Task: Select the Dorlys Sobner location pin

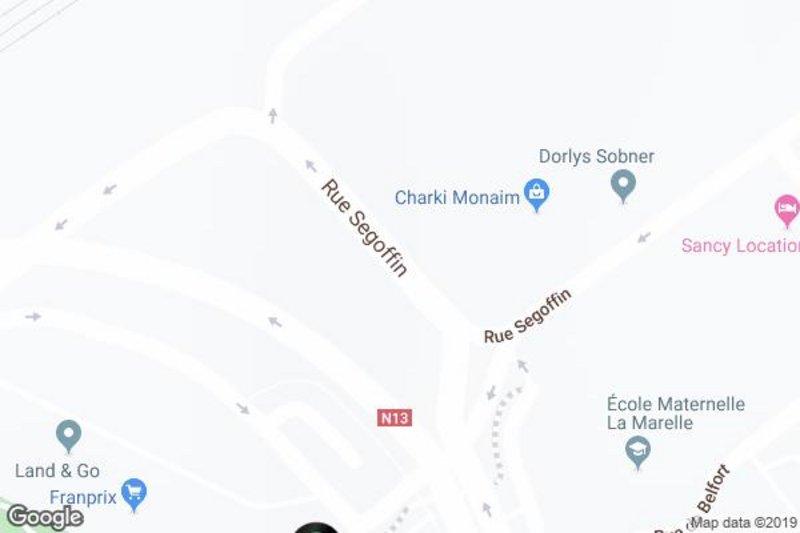Action: (623, 185)
